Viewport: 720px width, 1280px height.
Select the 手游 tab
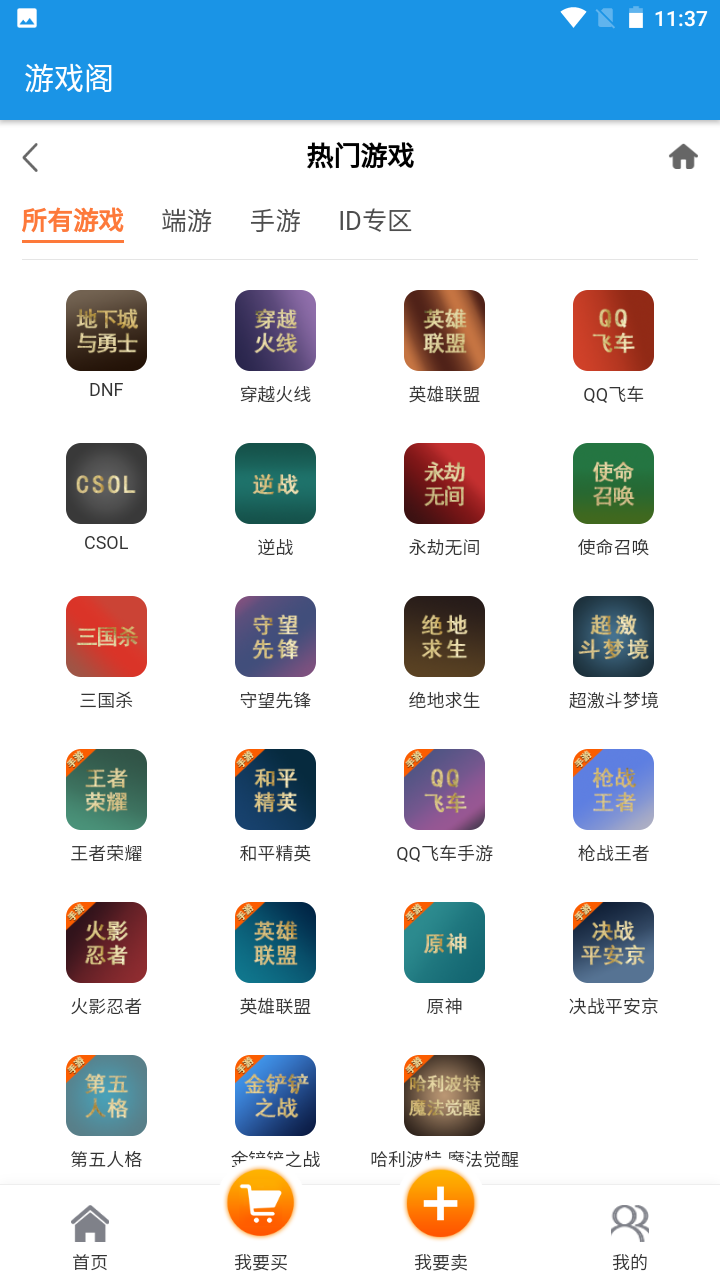[x=275, y=221]
